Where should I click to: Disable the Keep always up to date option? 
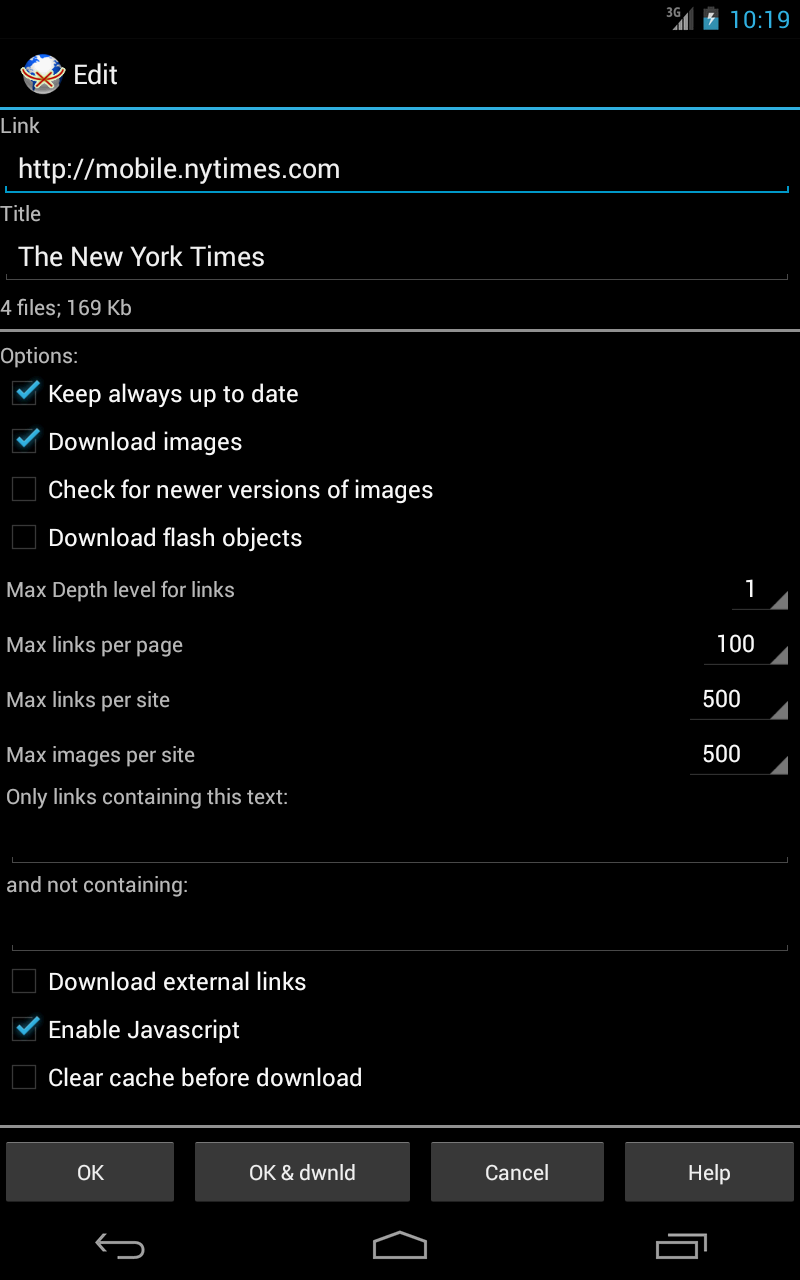click(x=24, y=393)
